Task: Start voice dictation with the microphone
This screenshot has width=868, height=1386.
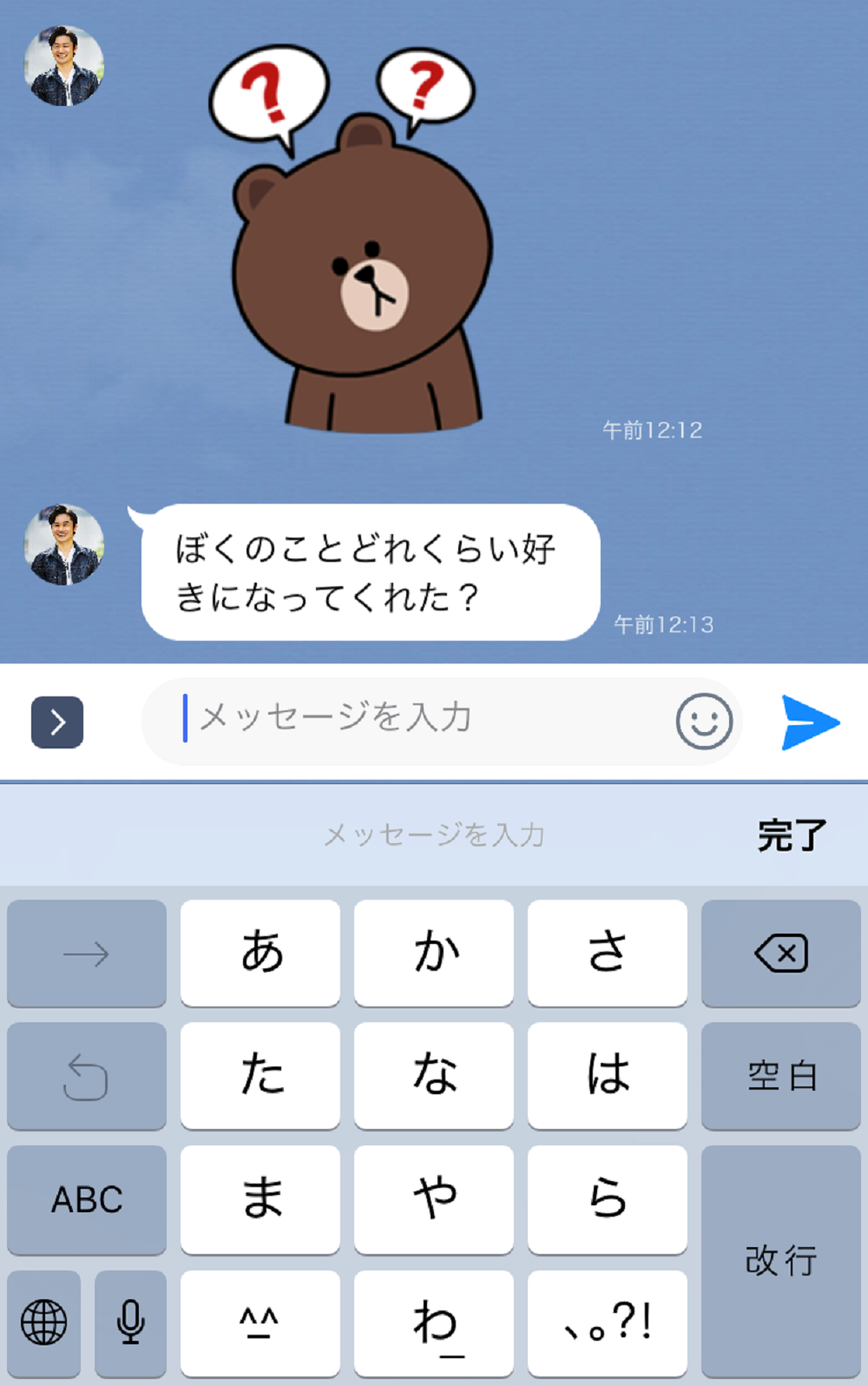Action: (x=131, y=1323)
